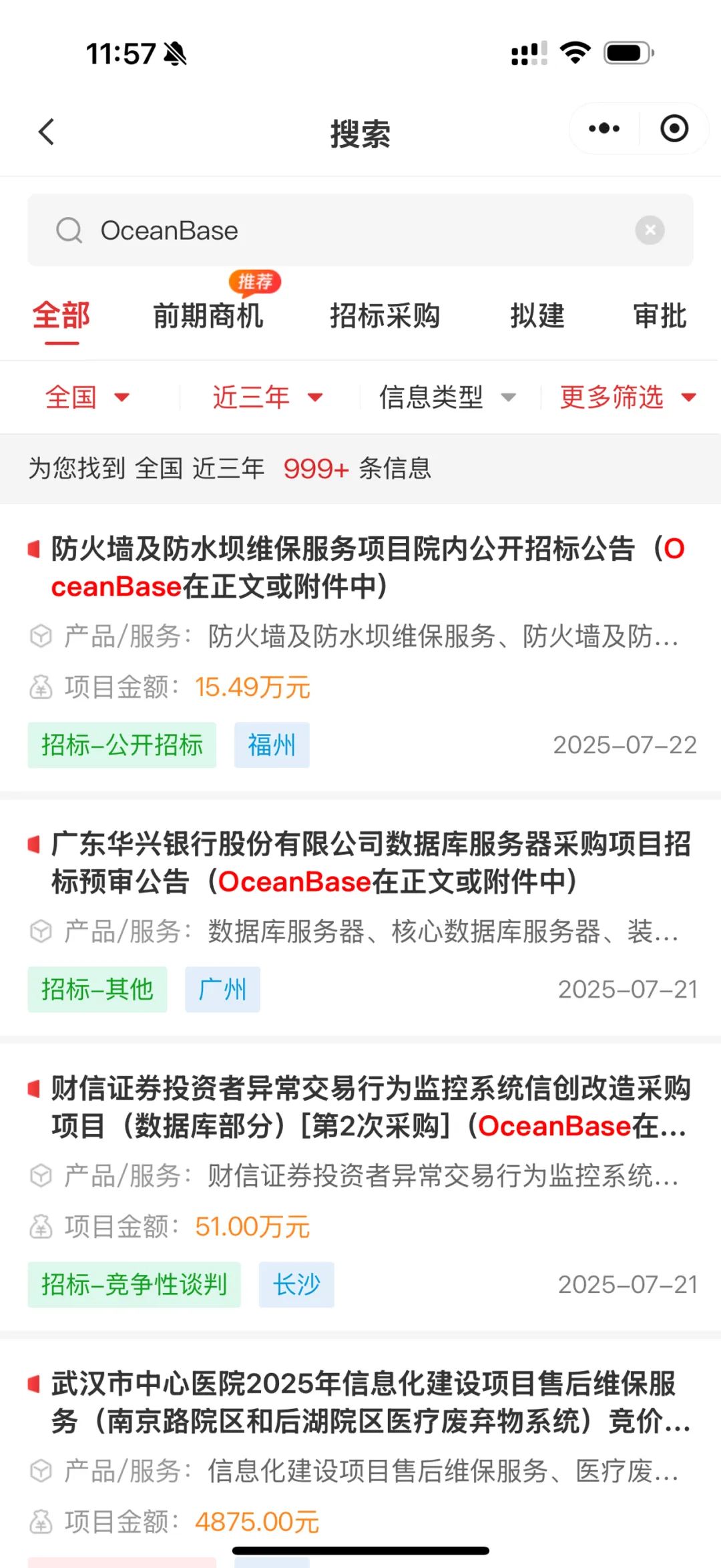
Task: Switch to the 招标采购 tab
Action: pyautogui.click(x=385, y=316)
